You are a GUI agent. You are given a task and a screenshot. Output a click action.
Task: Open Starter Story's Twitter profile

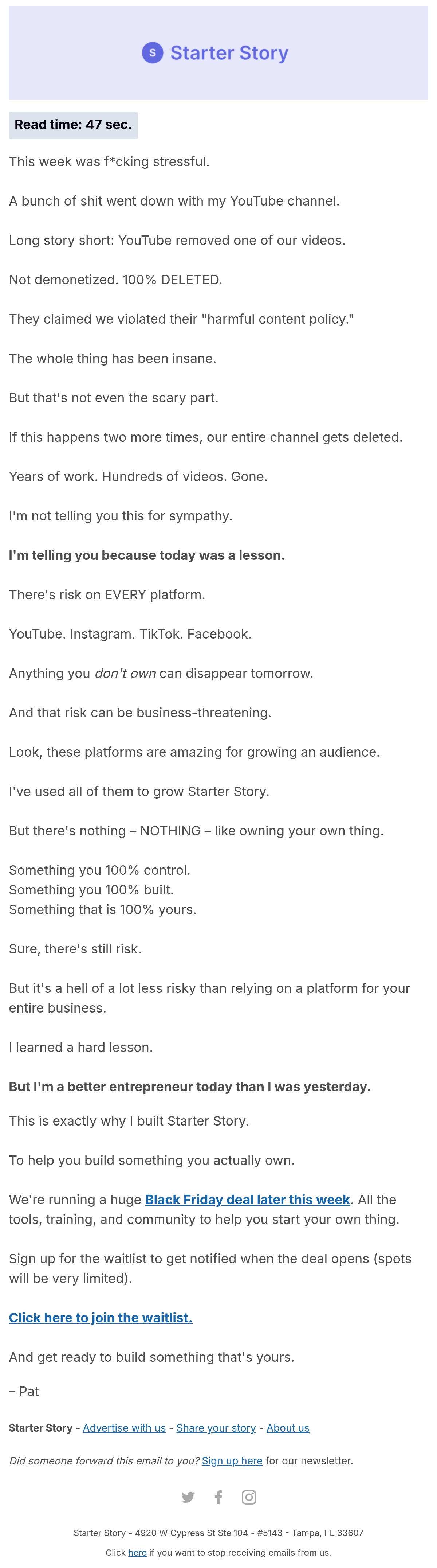pos(188,1497)
